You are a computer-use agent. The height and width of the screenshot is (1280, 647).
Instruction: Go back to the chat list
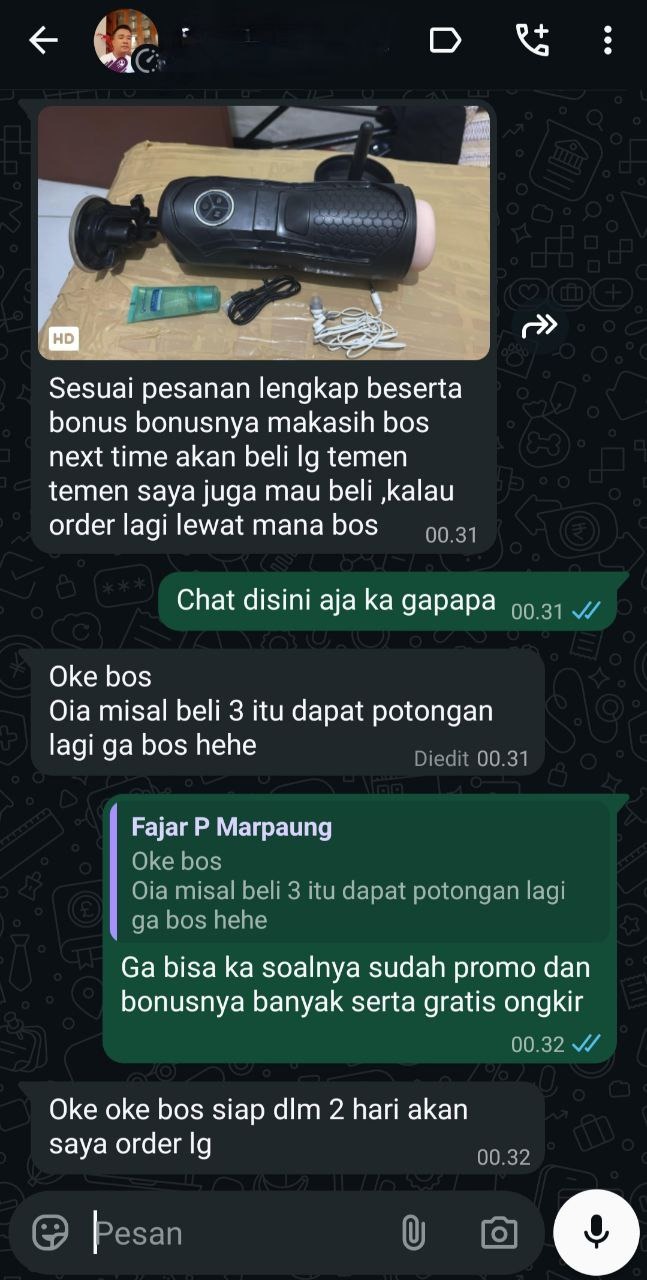[43, 41]
